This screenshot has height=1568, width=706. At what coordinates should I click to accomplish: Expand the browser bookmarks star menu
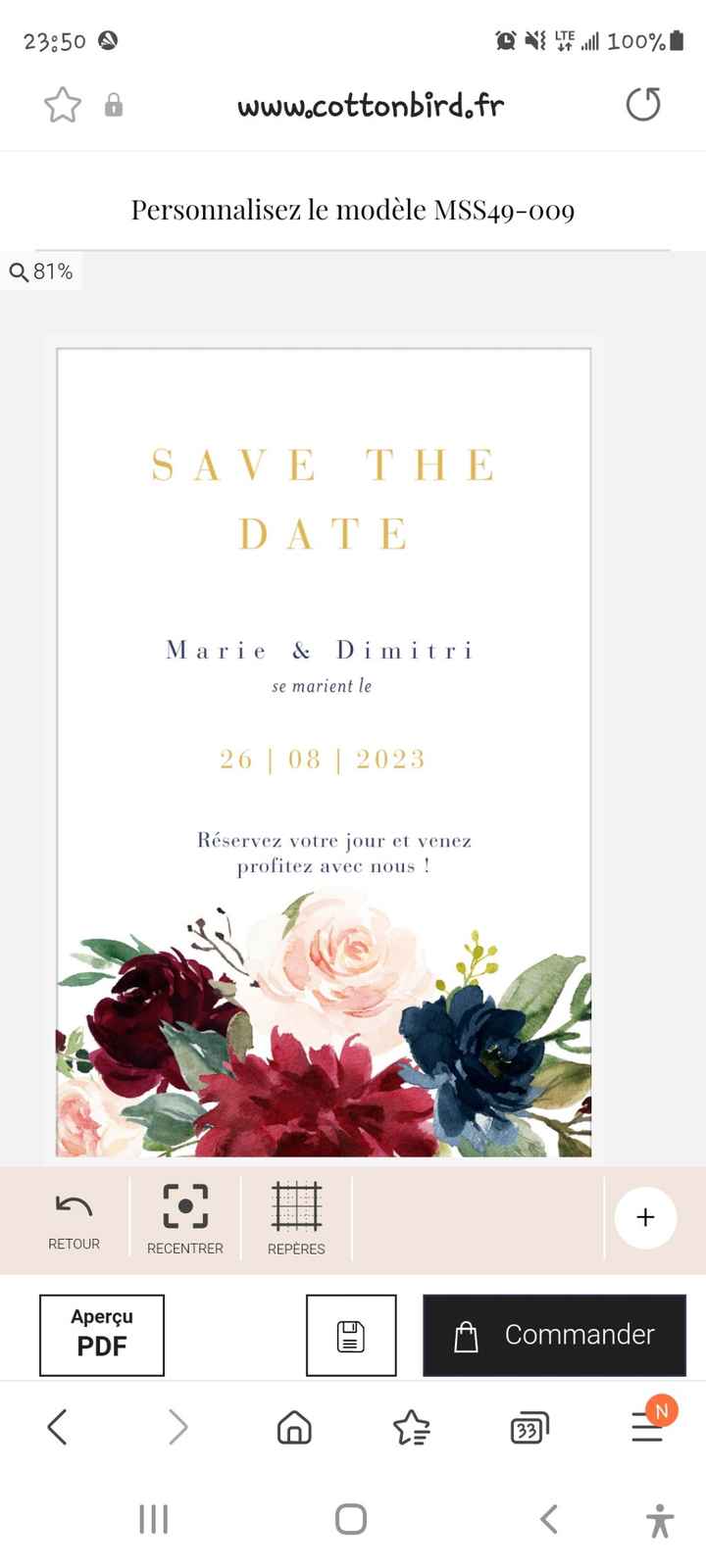[x=412, y=1428]
